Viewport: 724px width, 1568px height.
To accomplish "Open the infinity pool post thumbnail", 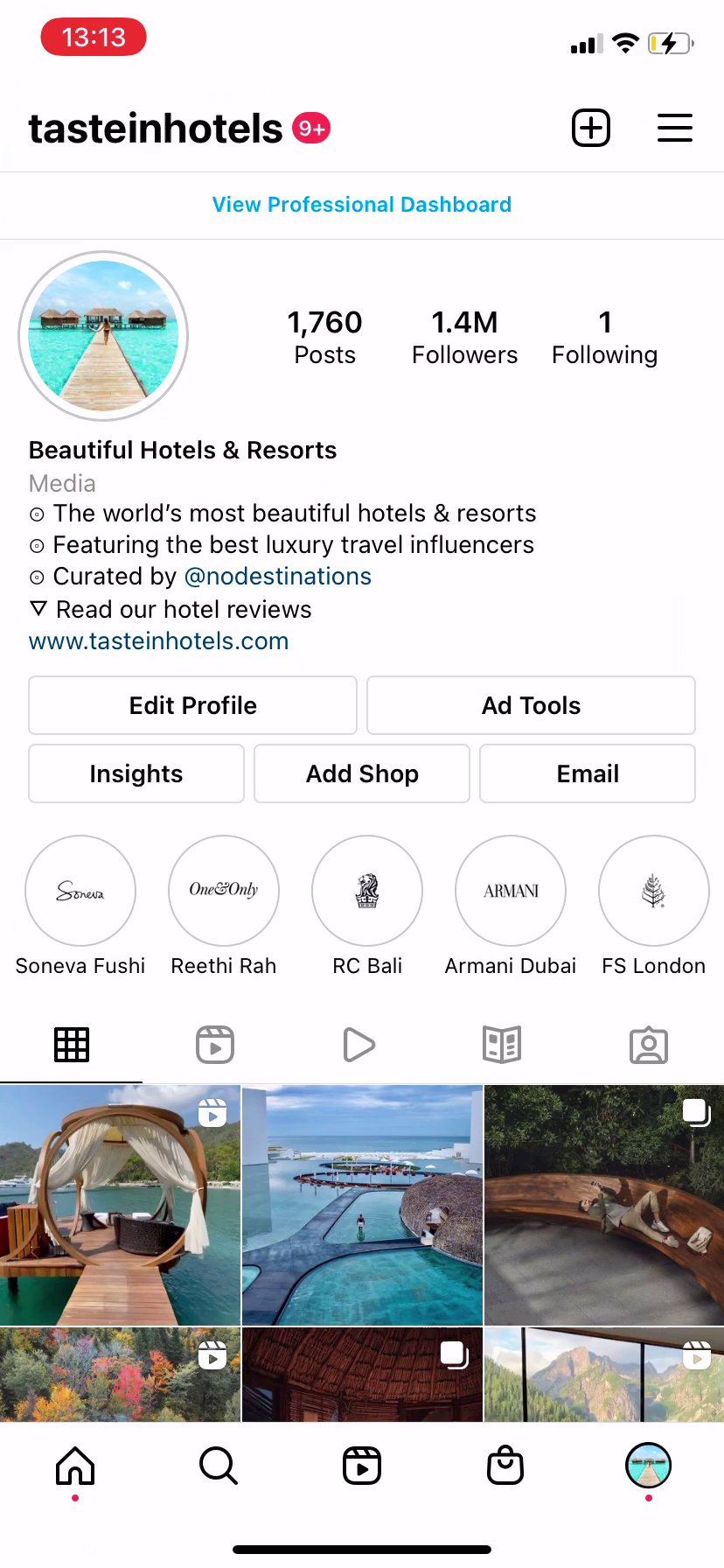I will [362, 1206].
